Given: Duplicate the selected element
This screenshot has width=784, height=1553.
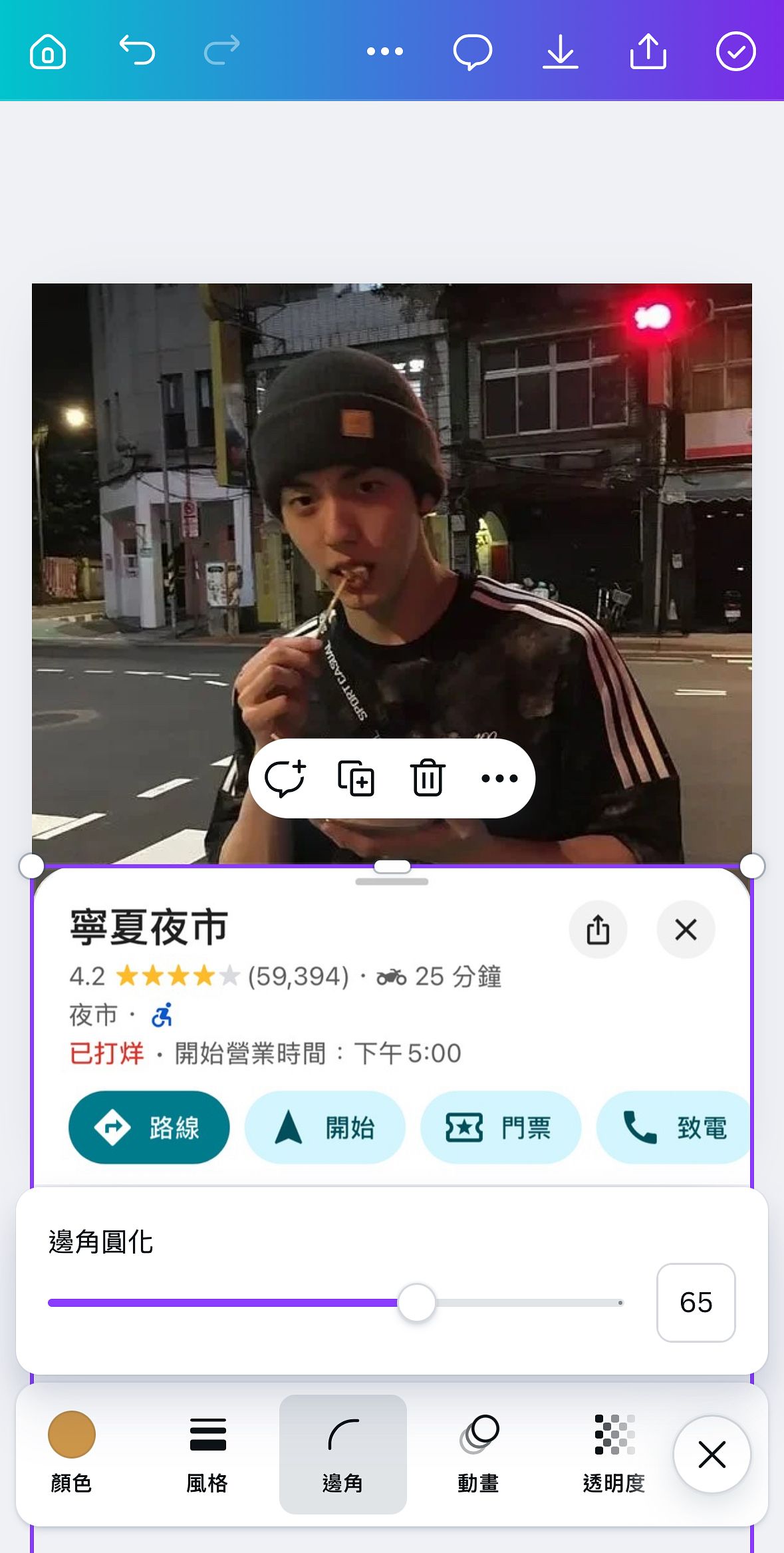Looking at the screenshot, I should (356, 778).
